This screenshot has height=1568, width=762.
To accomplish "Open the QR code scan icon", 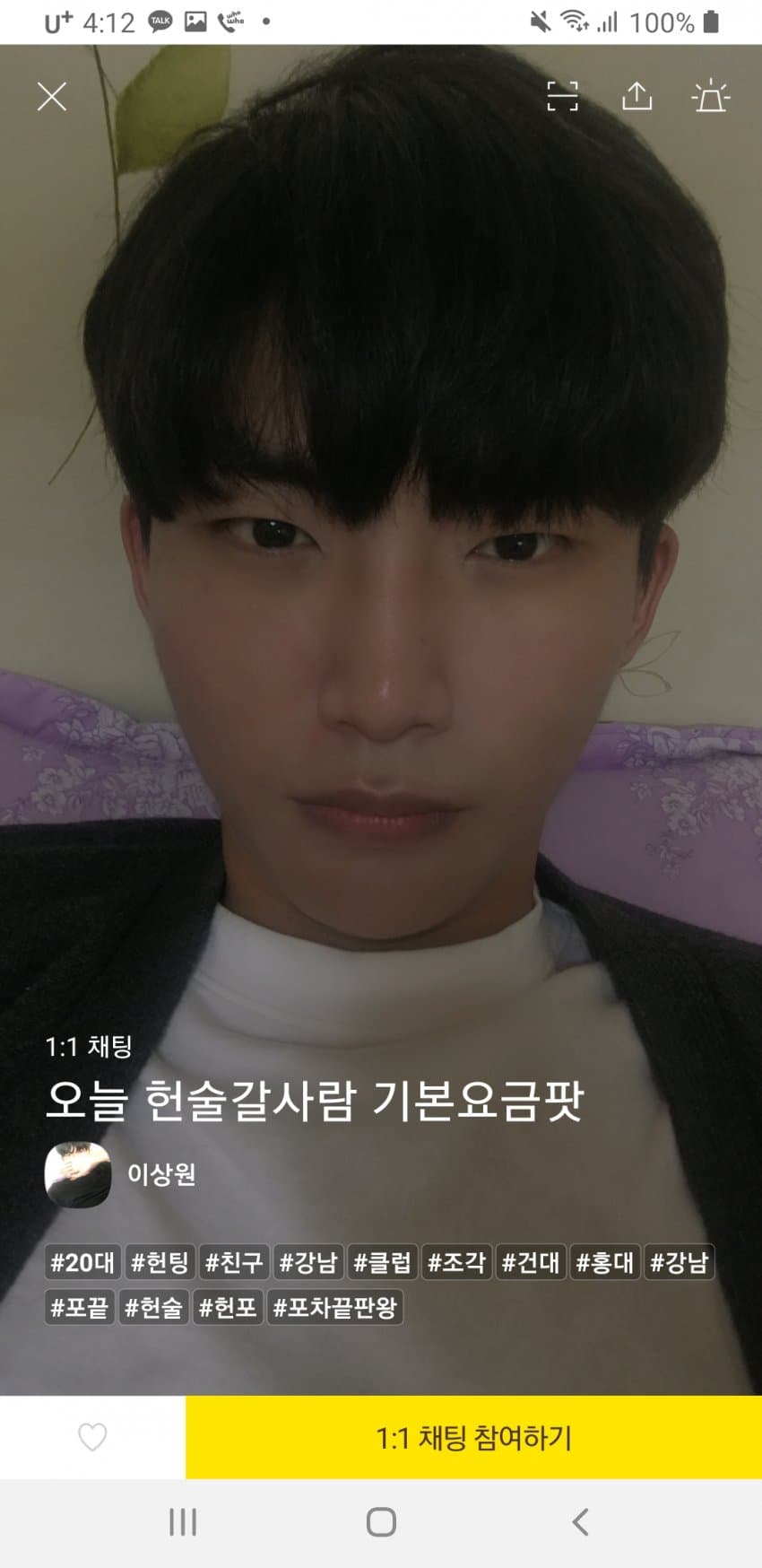I will [562, 96].
